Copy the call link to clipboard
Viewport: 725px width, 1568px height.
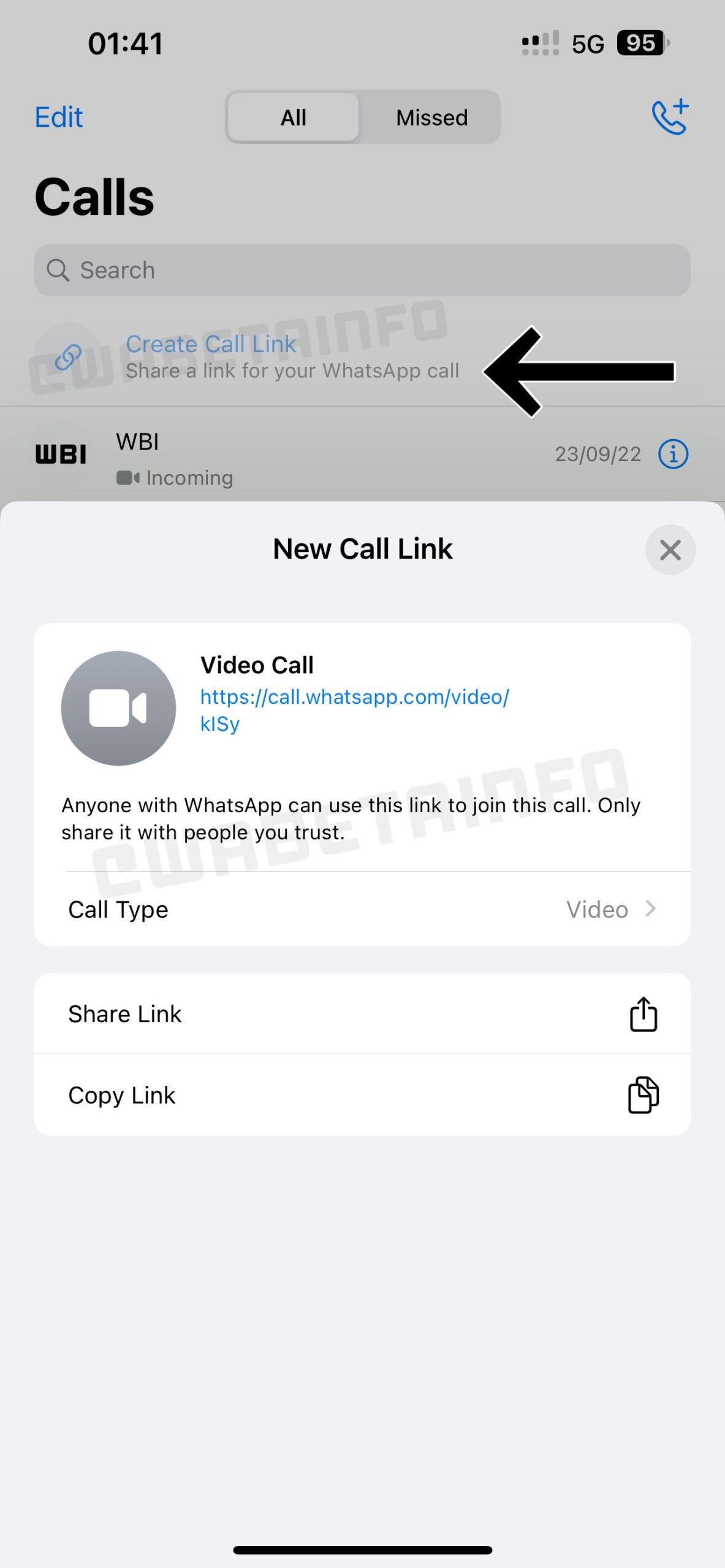[x=362, y=1095]
